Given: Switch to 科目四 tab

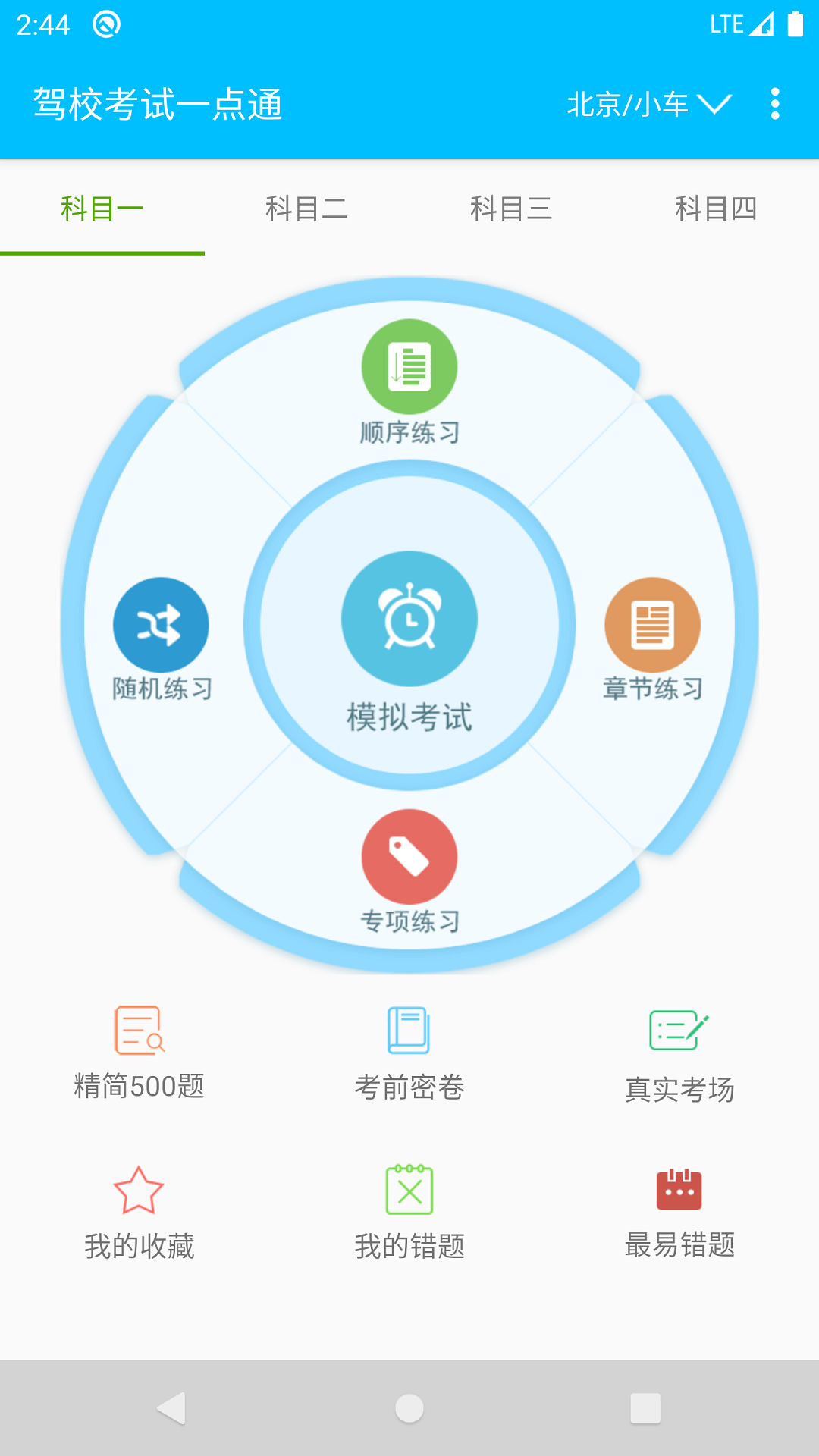Looking at the screenshot, I should click(717, 209).
